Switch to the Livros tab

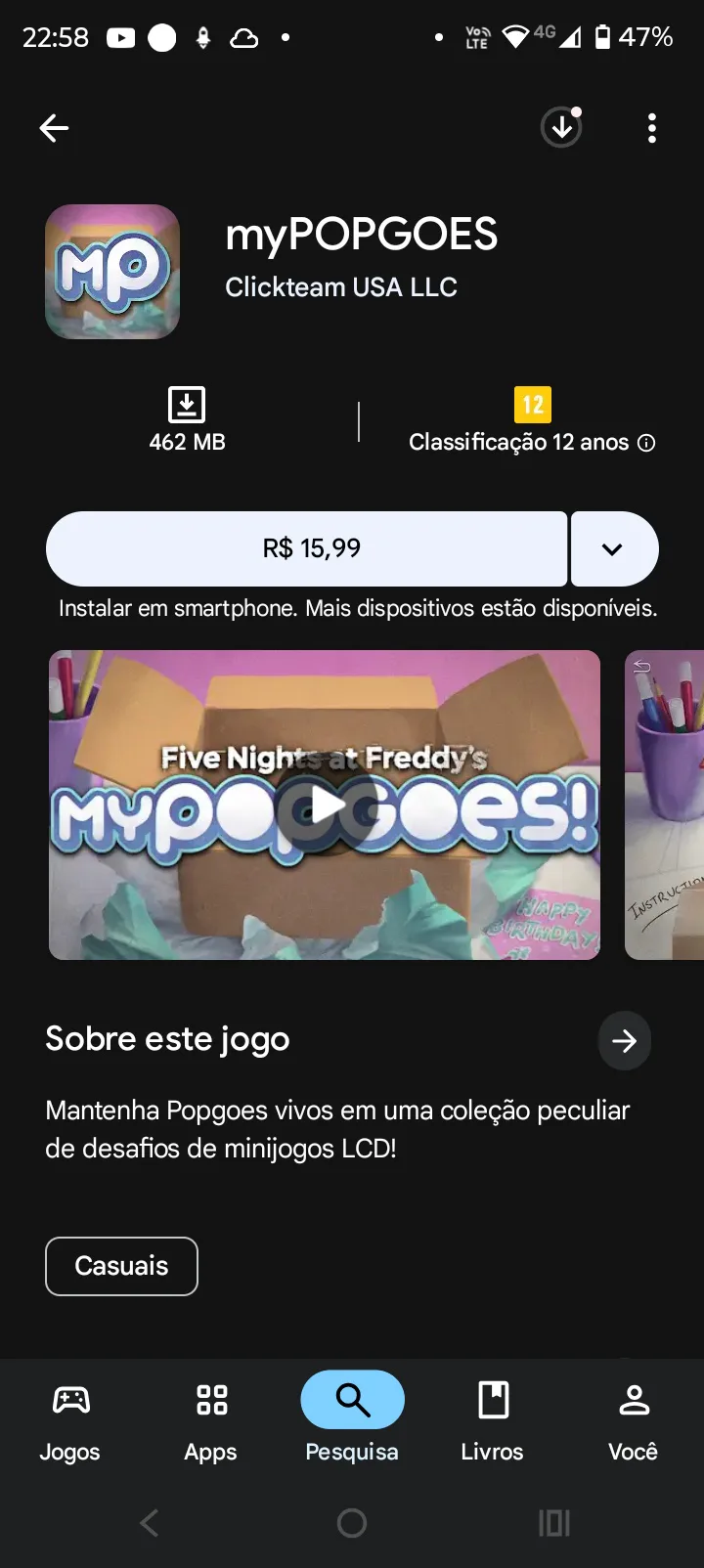pos(492,1417)
